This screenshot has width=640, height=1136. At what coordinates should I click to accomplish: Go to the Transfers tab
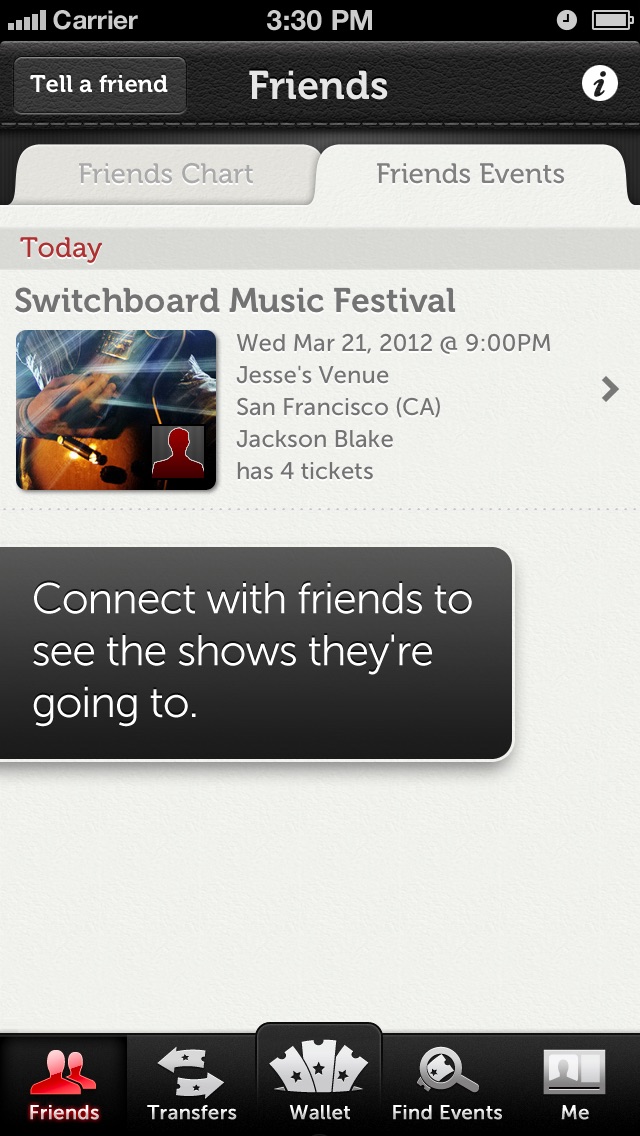(192, 1085)
